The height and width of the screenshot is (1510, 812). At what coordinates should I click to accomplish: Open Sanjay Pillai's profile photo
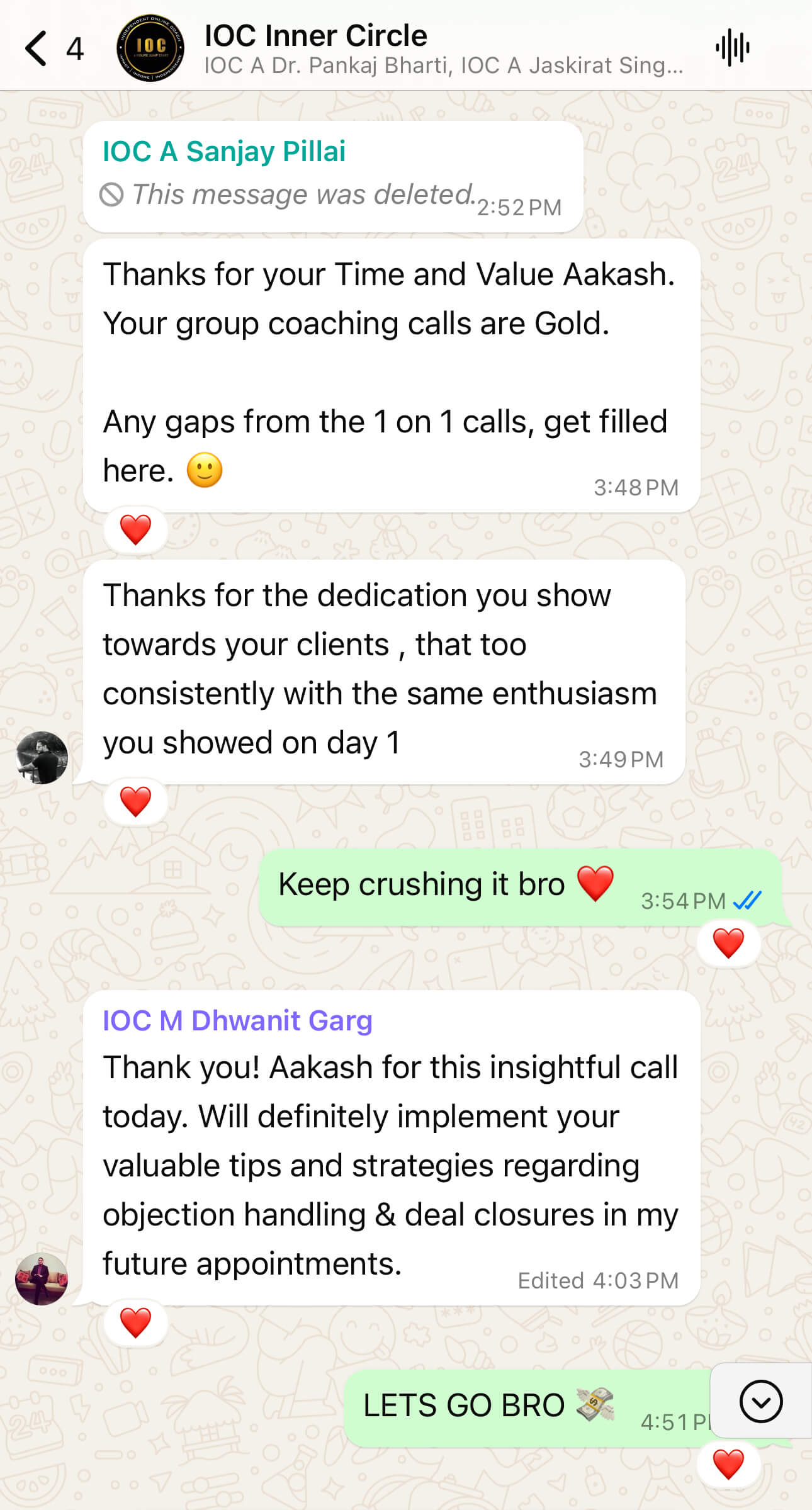click(x=42, y=757)
